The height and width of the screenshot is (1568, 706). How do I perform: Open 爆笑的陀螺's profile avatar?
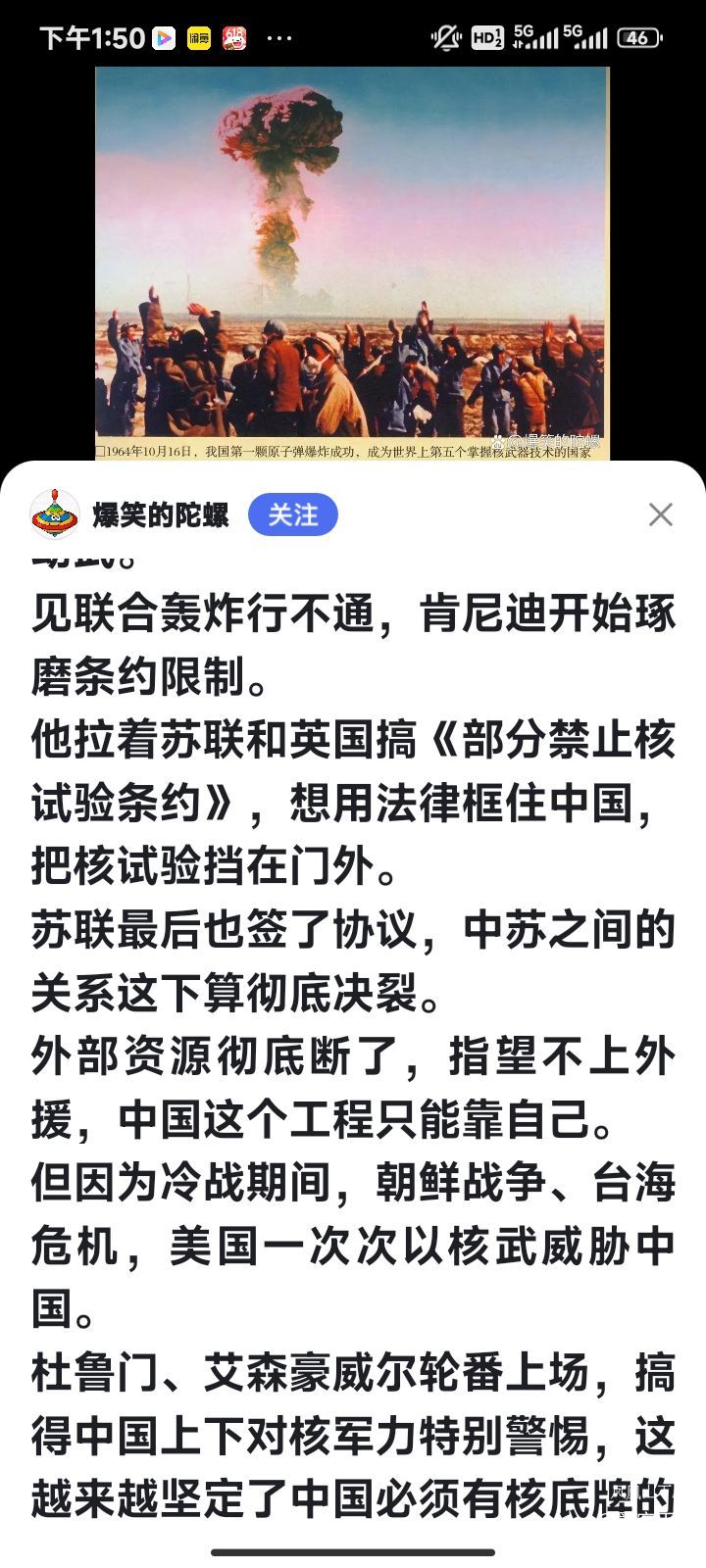point(55,514)
